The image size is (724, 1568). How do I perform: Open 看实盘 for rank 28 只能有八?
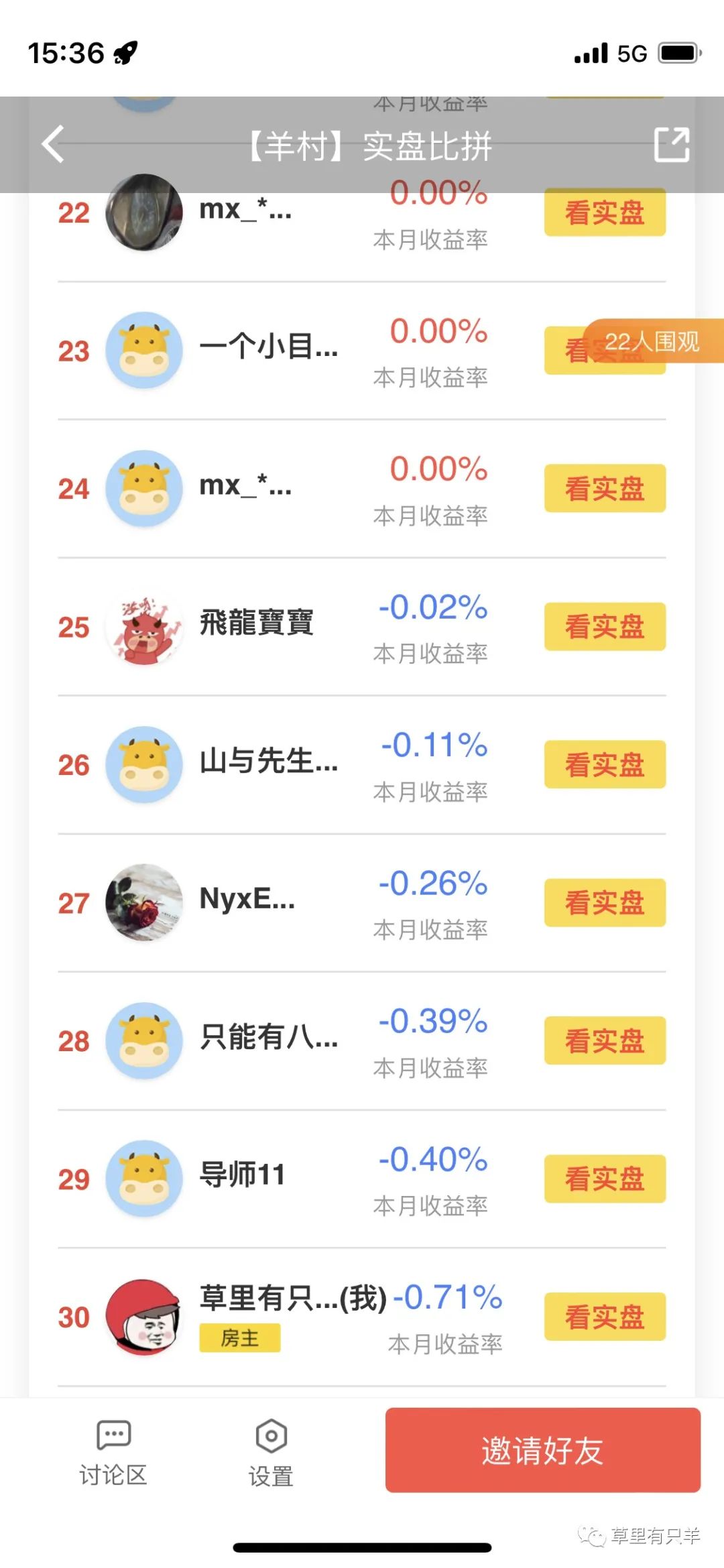pyautogui.click(x=605, y=1041)
